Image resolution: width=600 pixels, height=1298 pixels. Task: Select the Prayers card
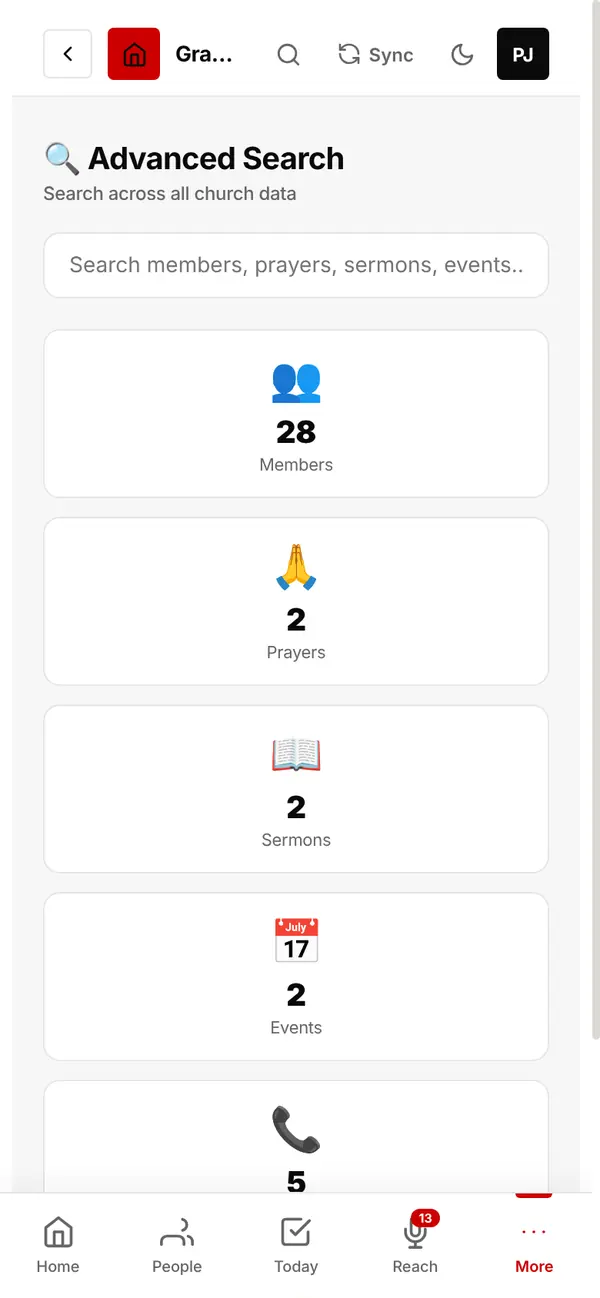click(x=296, y=601)
